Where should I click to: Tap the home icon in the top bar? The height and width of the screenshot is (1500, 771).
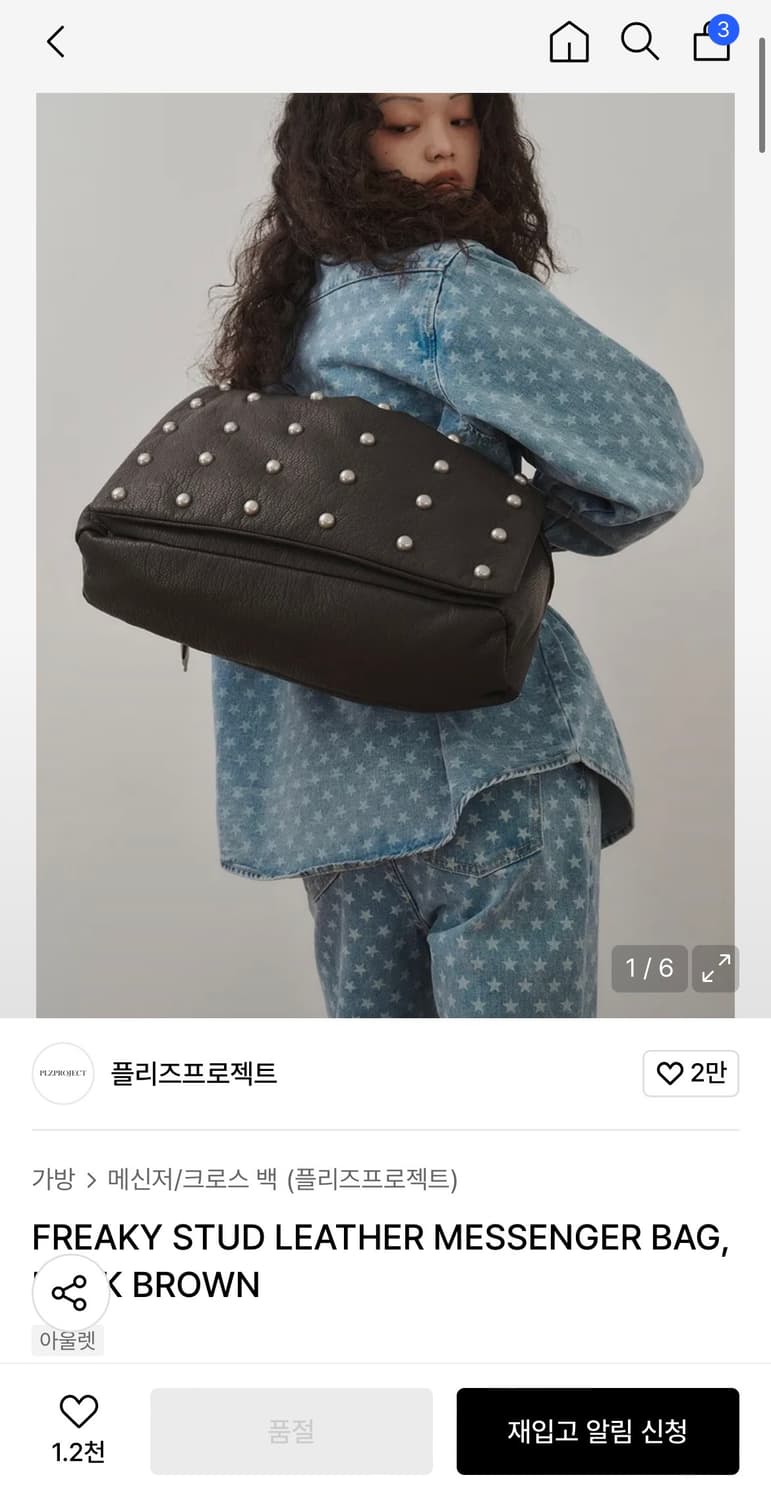pos(568,42)
